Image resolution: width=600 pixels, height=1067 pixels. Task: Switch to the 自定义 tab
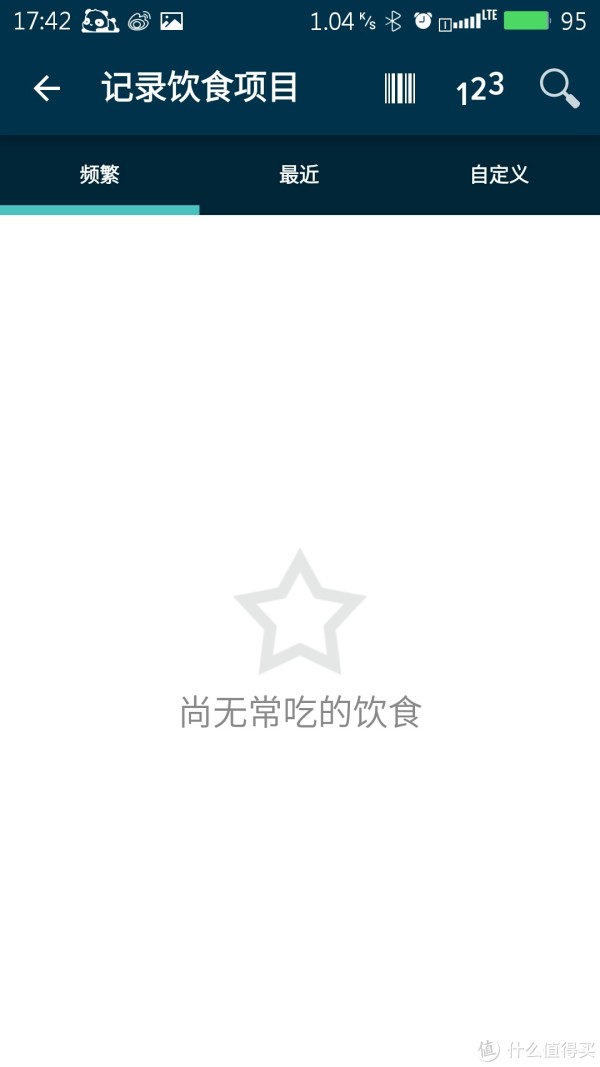[499, 175]
